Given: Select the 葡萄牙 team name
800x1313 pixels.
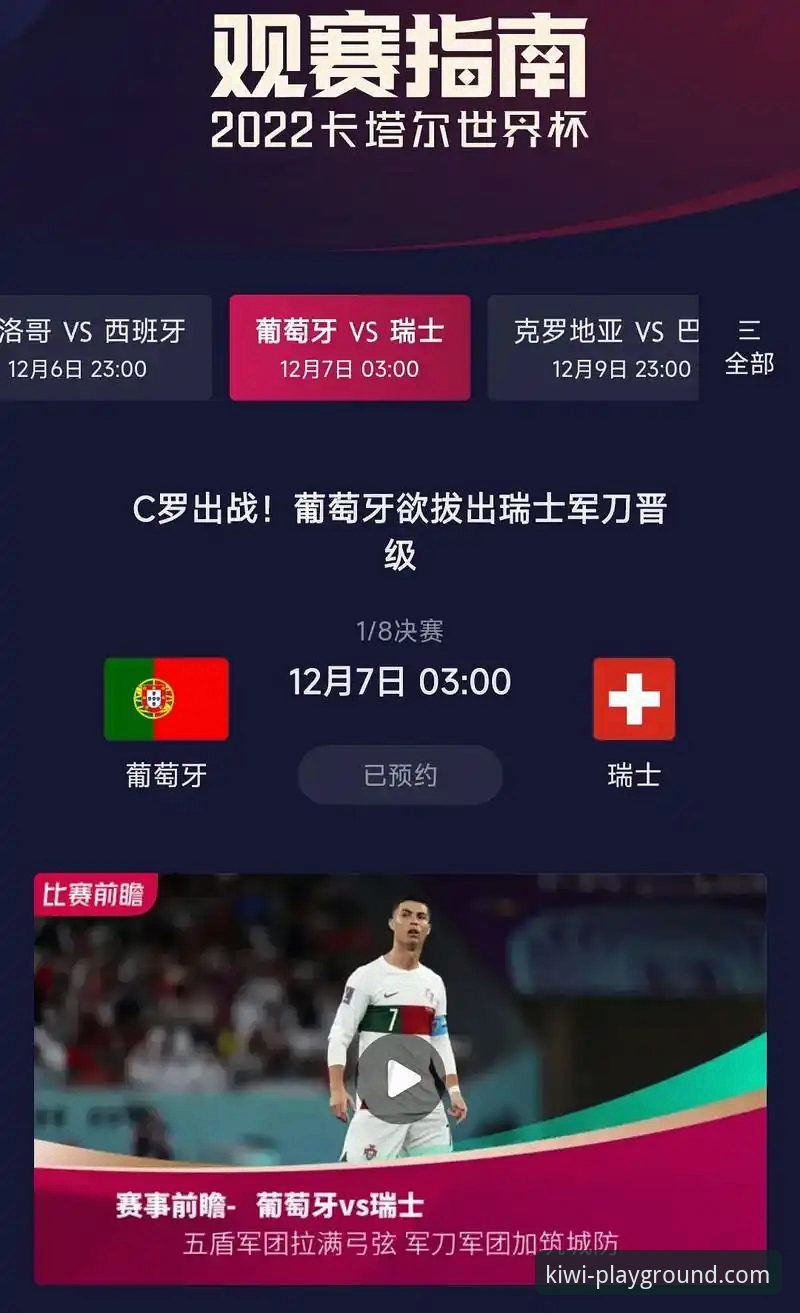Looking at the screenshot, I should coord(168,776).
